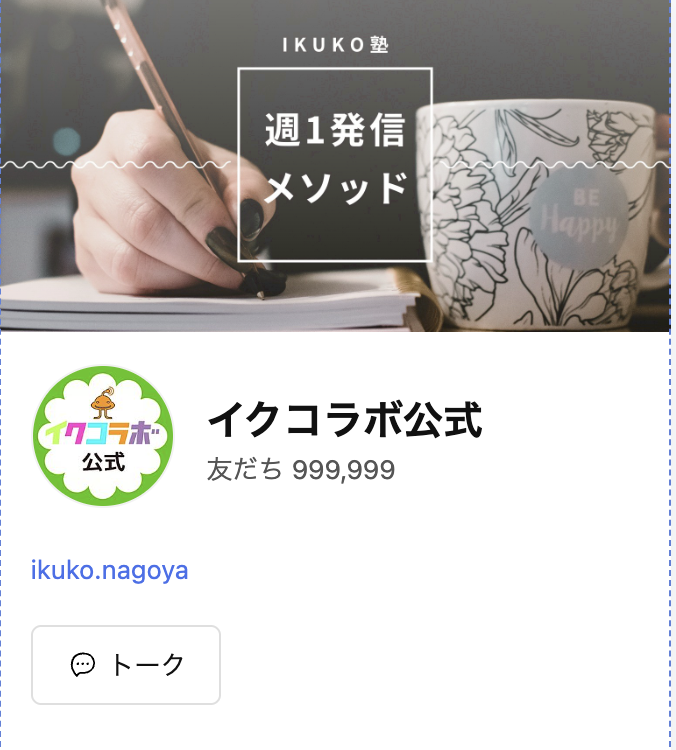Open the 週1発信メソッド cover image
The height and width of the screenshot is (750, 676).
(x=335, y=165)
